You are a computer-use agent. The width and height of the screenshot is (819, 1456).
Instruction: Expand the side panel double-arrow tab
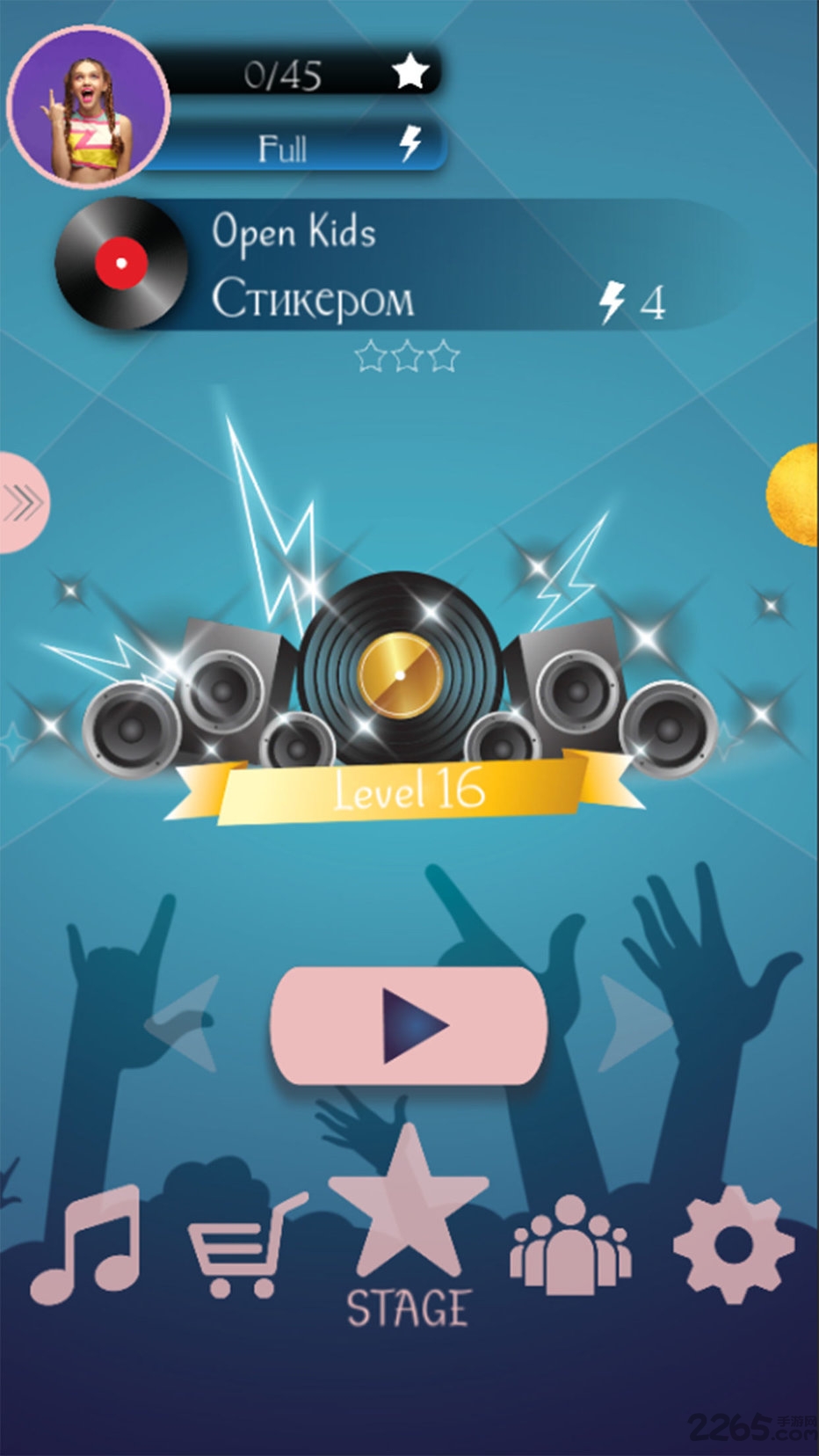(21, 503)
